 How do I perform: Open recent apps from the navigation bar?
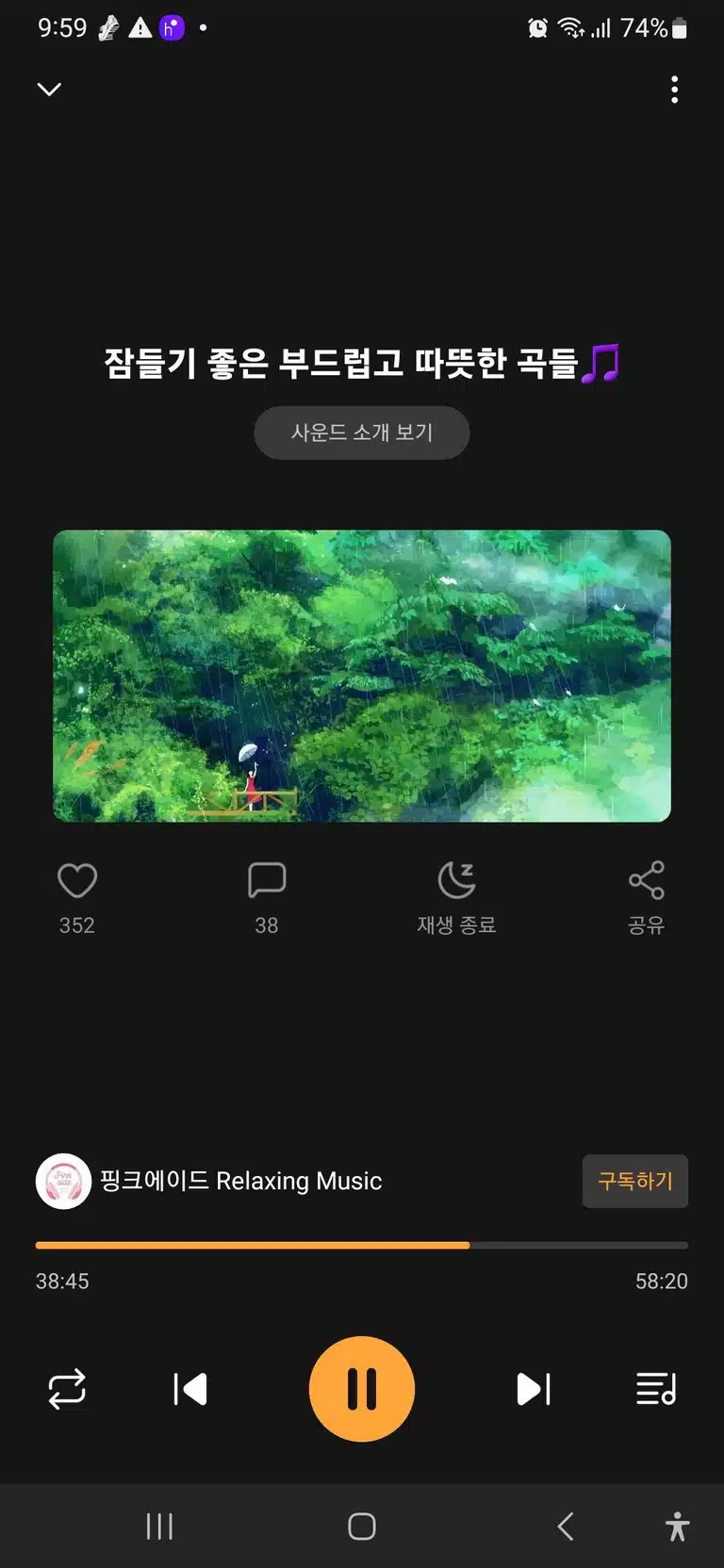pos(159,1526)
